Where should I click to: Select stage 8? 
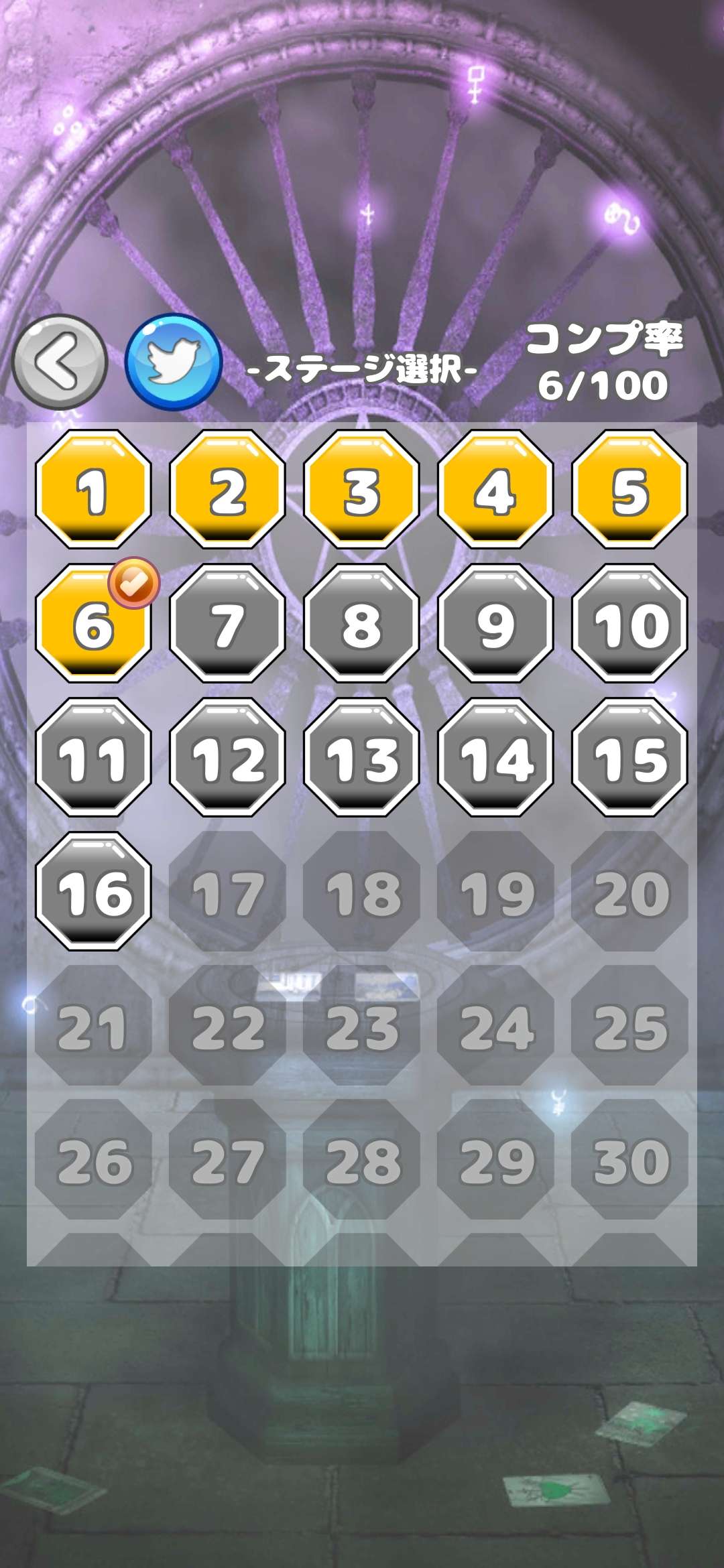click(361, 623)
